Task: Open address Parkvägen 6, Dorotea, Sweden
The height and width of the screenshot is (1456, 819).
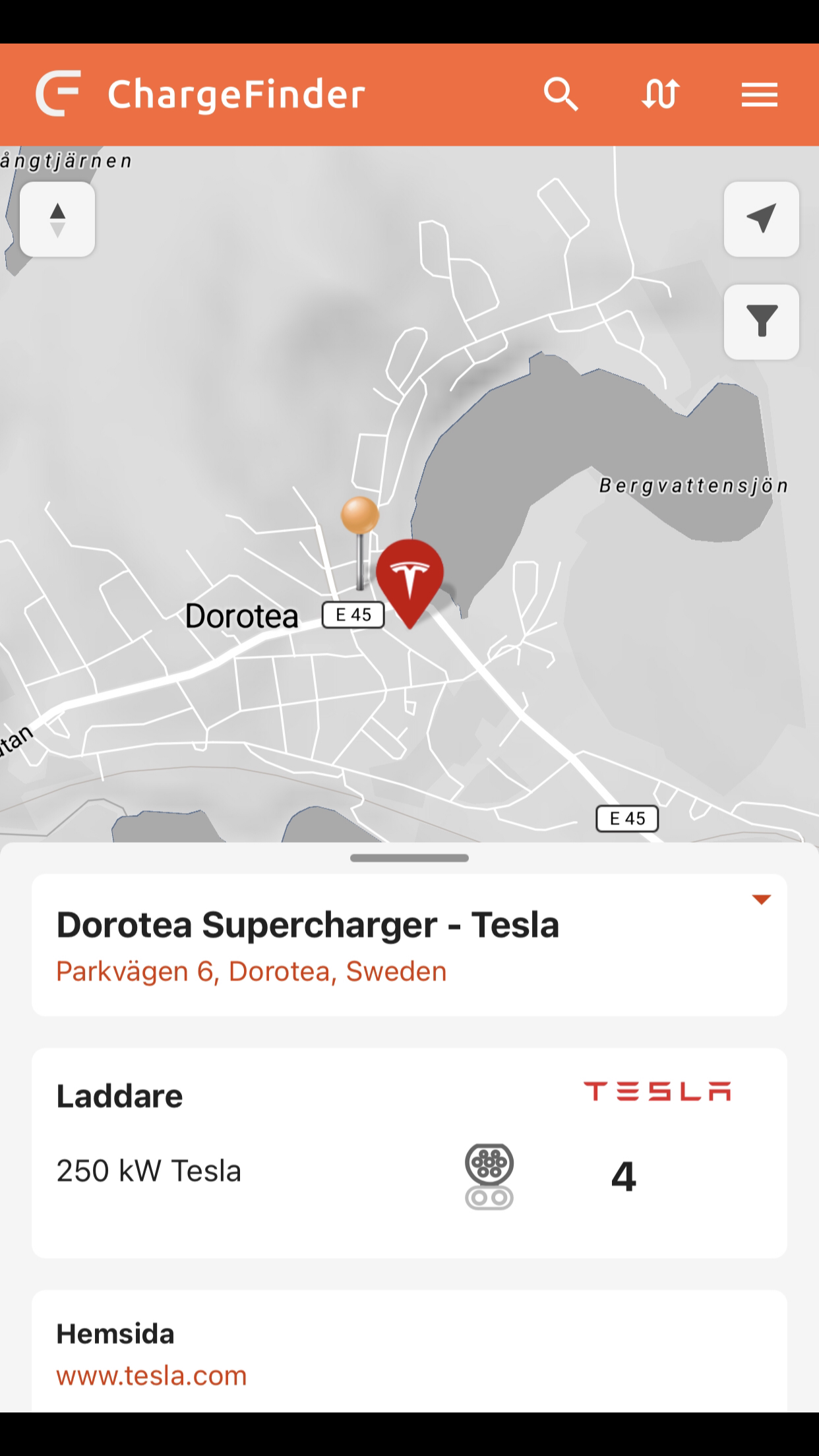Action: tap(251, 971)
